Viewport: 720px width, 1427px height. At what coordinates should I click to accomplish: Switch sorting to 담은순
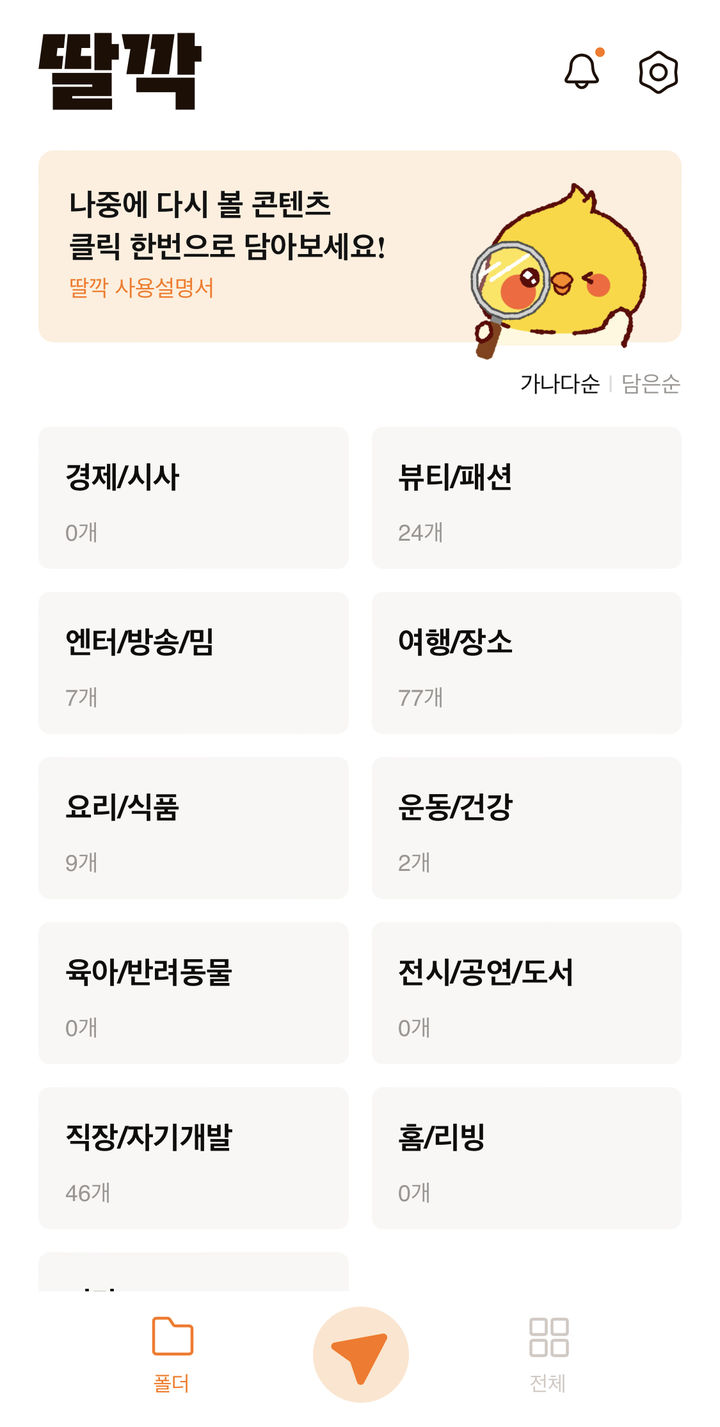pyautogui.click(x=653, y=384)
